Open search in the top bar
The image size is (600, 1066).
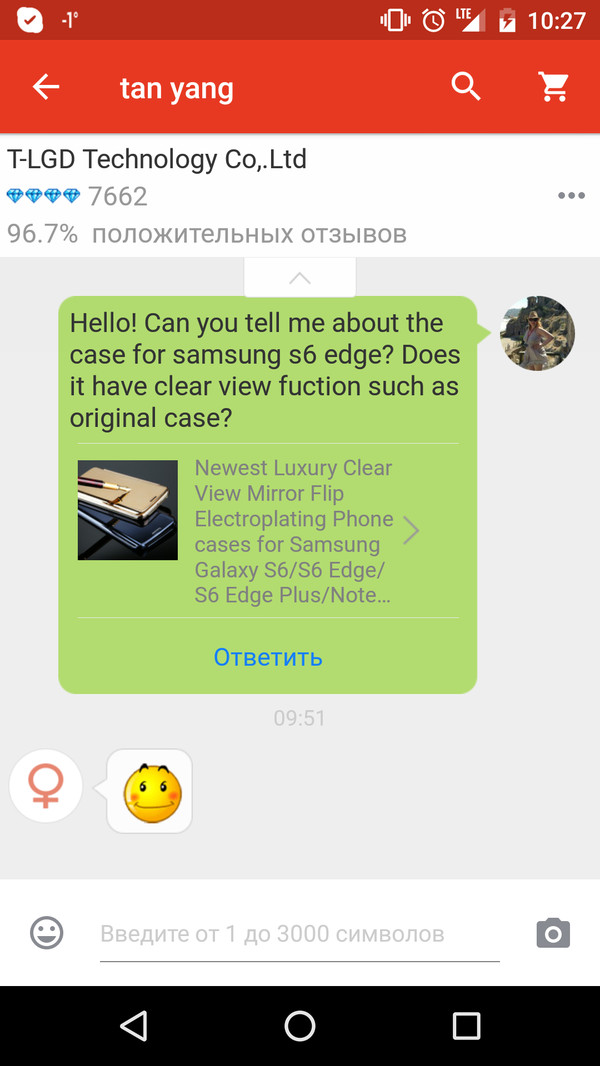tap(466, 88)
